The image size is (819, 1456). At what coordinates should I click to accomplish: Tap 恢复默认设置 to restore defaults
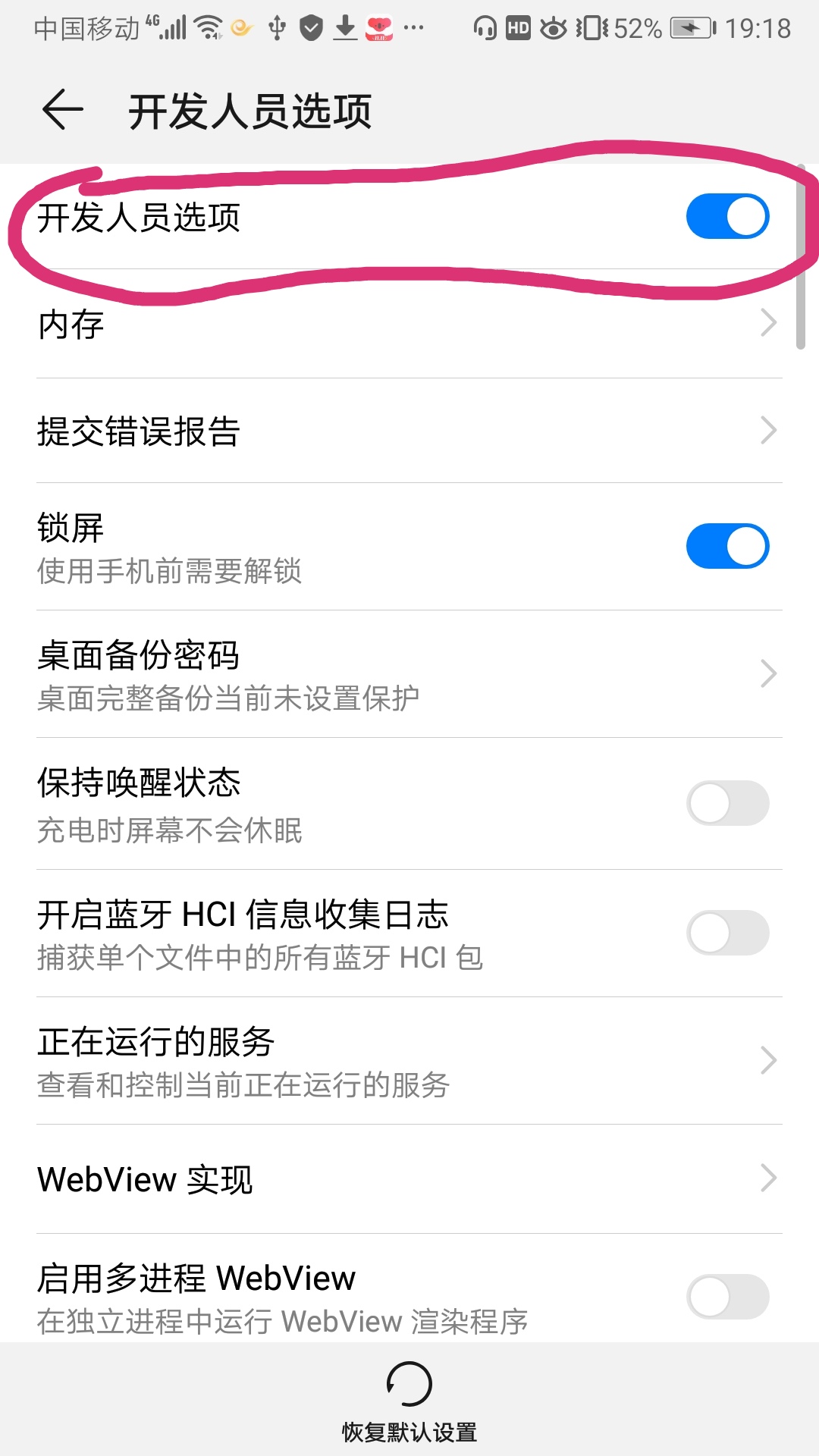point(409,1401)
